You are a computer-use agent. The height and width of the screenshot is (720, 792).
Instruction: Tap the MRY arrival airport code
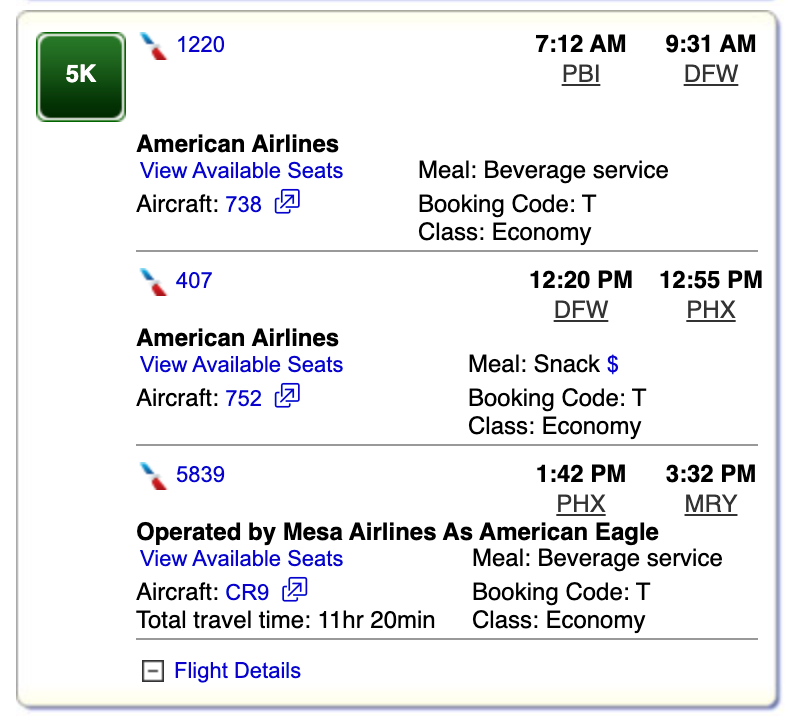coord(711,504)
